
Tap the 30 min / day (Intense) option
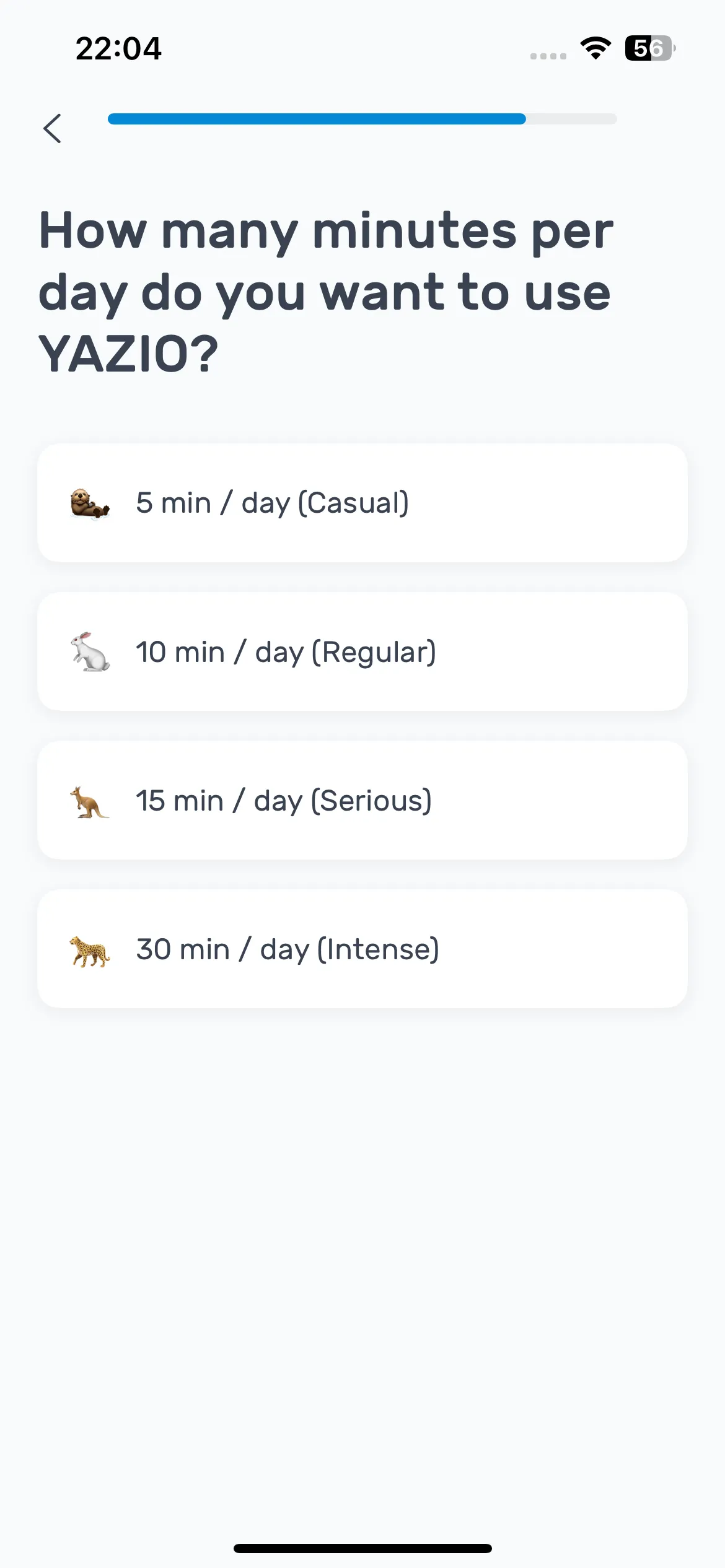pyautogui.click(x=362, y=949)
